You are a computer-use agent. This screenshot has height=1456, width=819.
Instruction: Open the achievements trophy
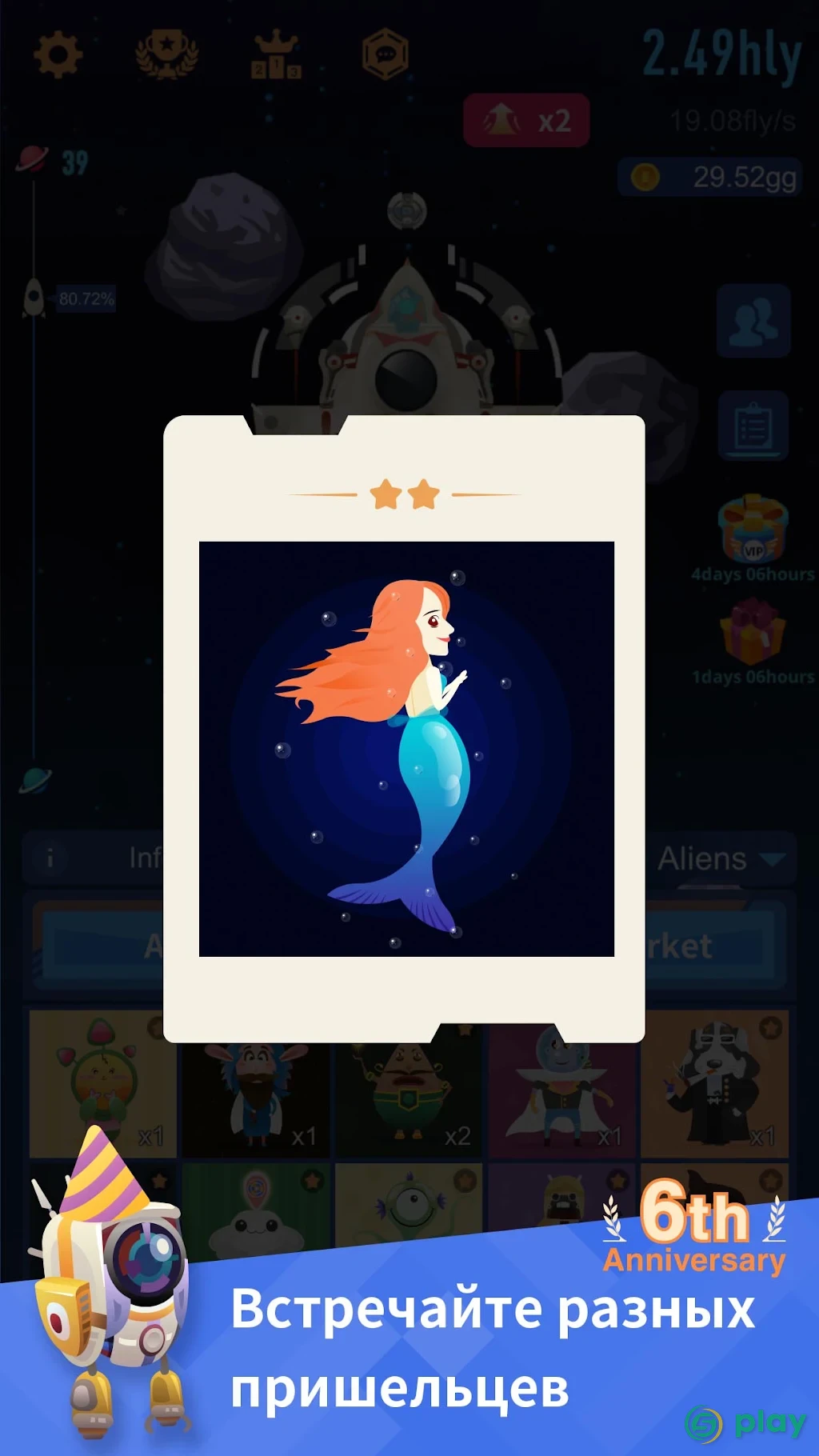[166, 54]
